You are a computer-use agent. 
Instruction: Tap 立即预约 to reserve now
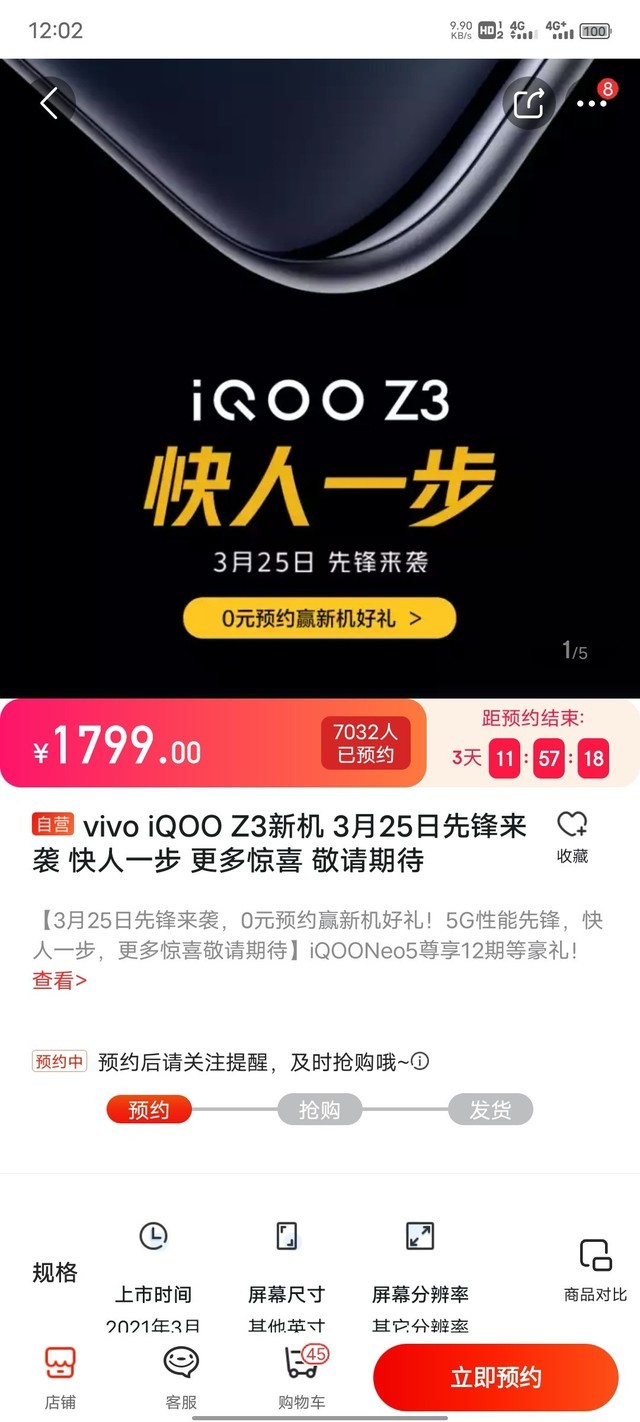pyautogui.click(x=496, y=1377)
